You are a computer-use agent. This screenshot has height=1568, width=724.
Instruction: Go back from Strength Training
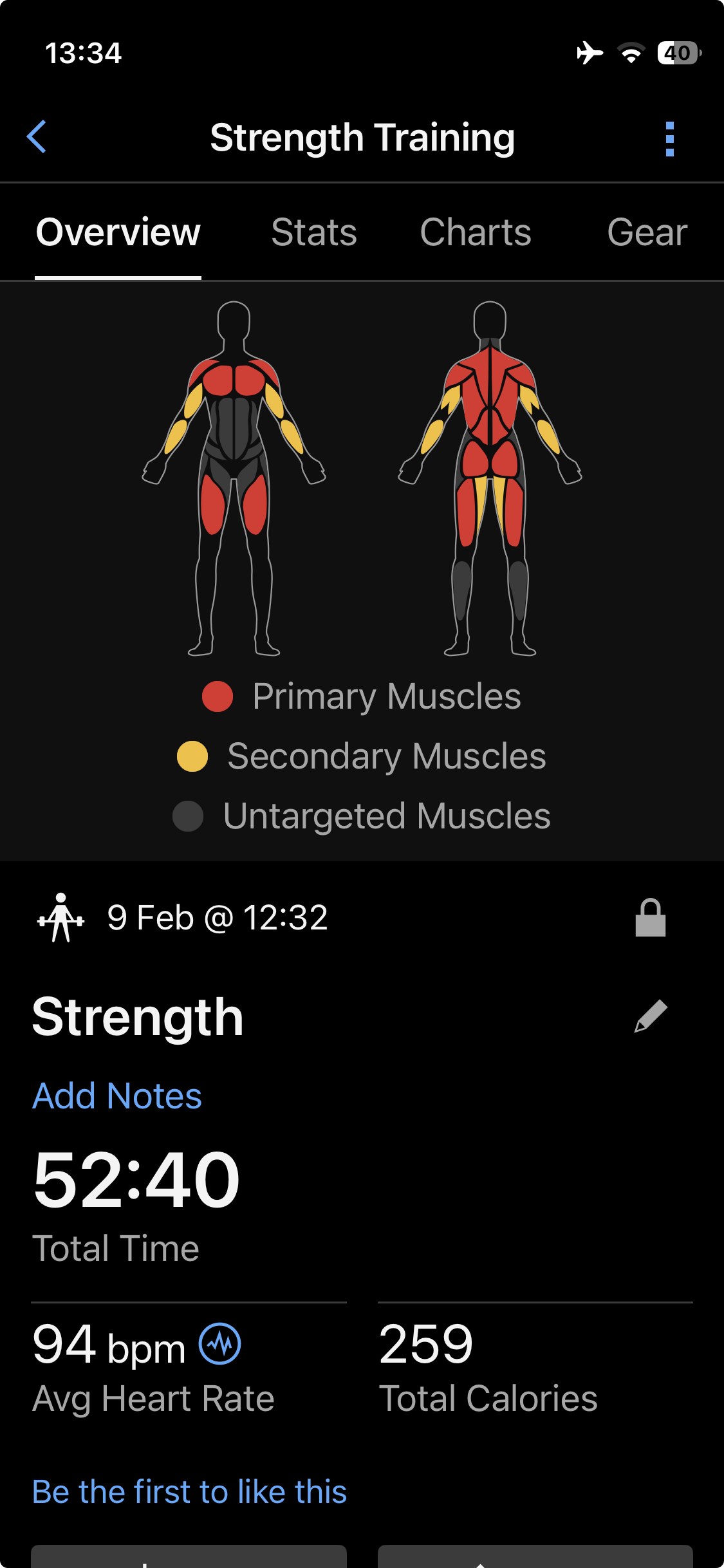[37, 136]
